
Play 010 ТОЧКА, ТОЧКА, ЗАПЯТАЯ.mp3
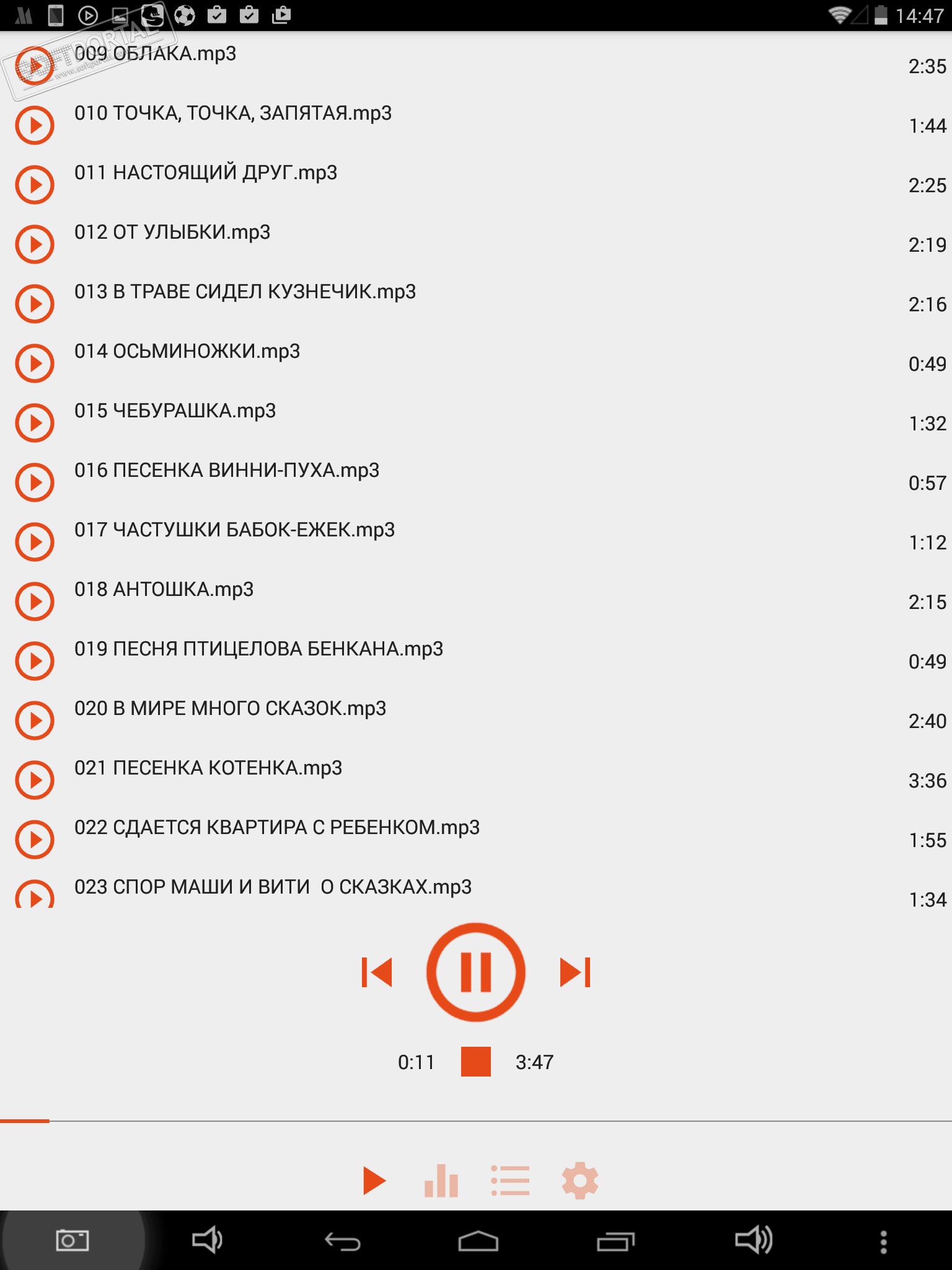(35, 125)
